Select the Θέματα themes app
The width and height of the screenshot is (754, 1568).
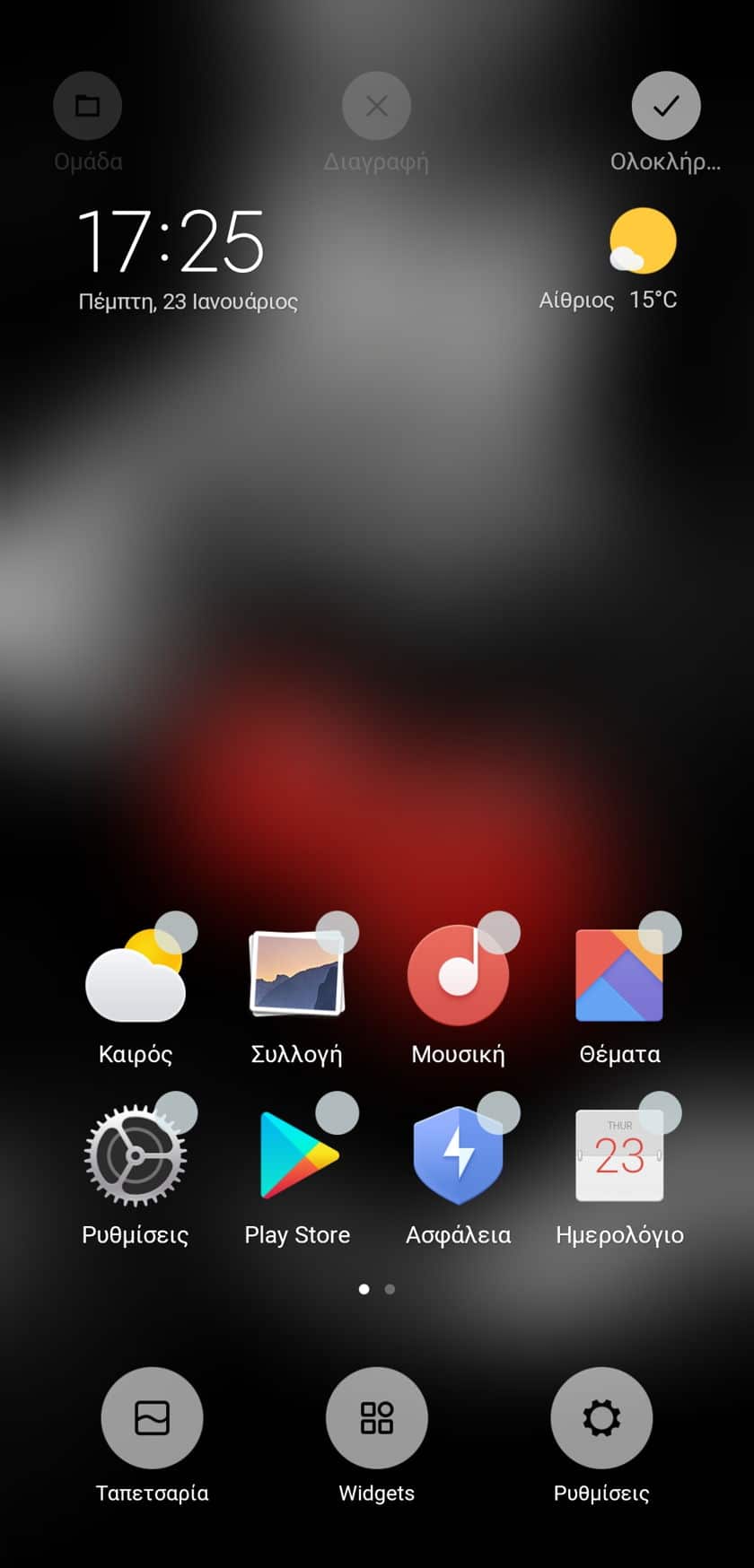(619, 975)
